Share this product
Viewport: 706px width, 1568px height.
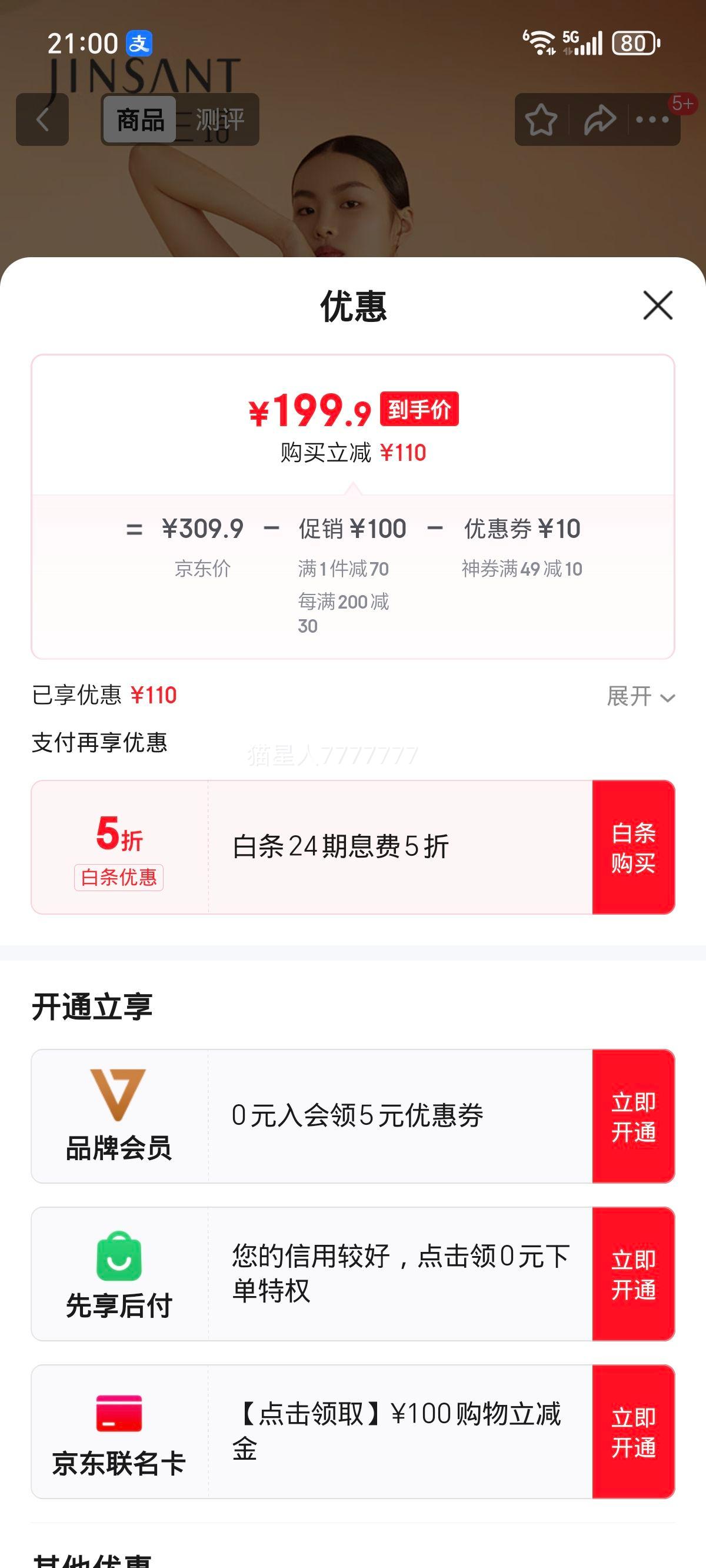coord(599,119)
